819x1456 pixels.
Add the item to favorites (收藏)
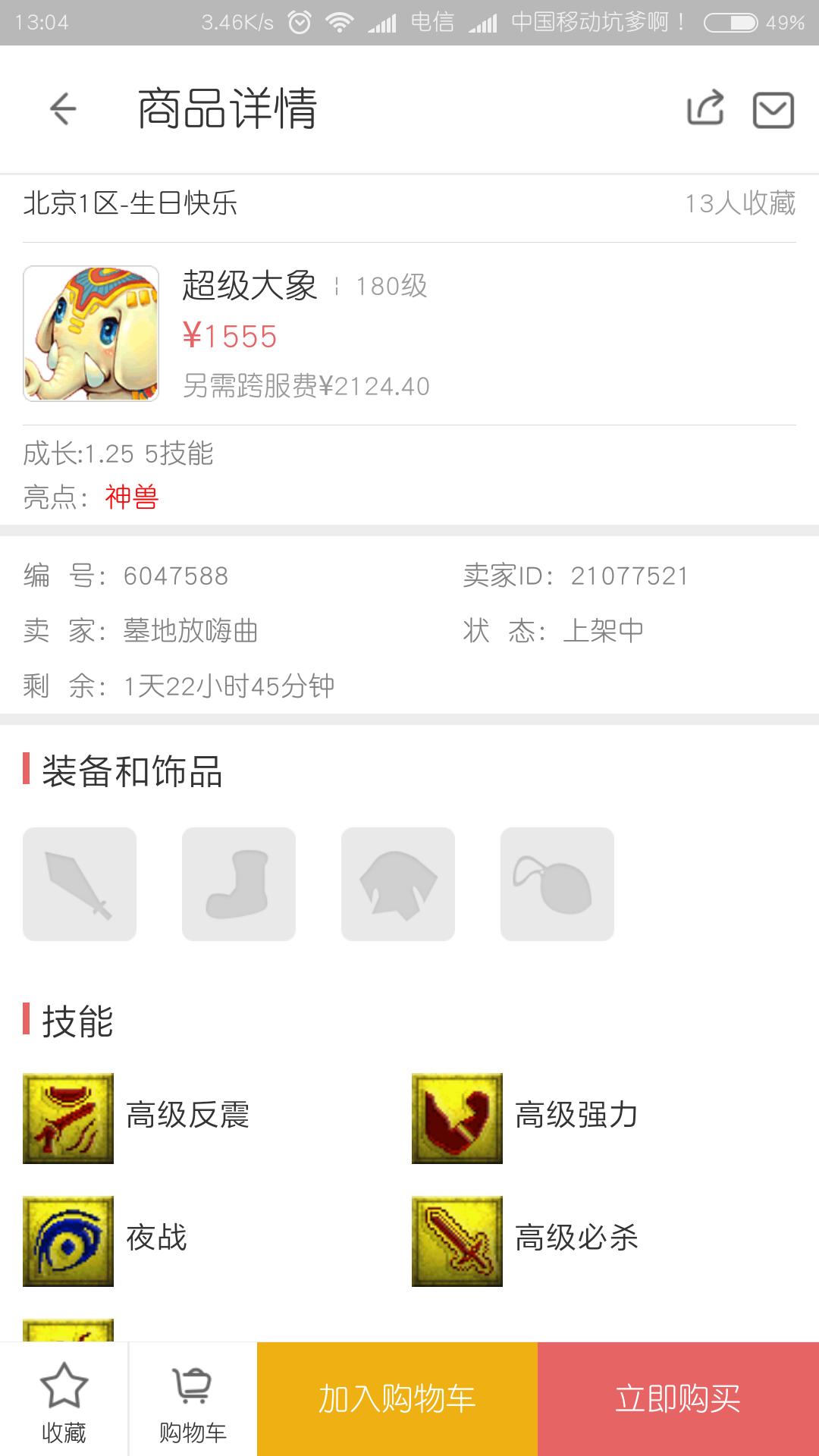click(64, 1400)
